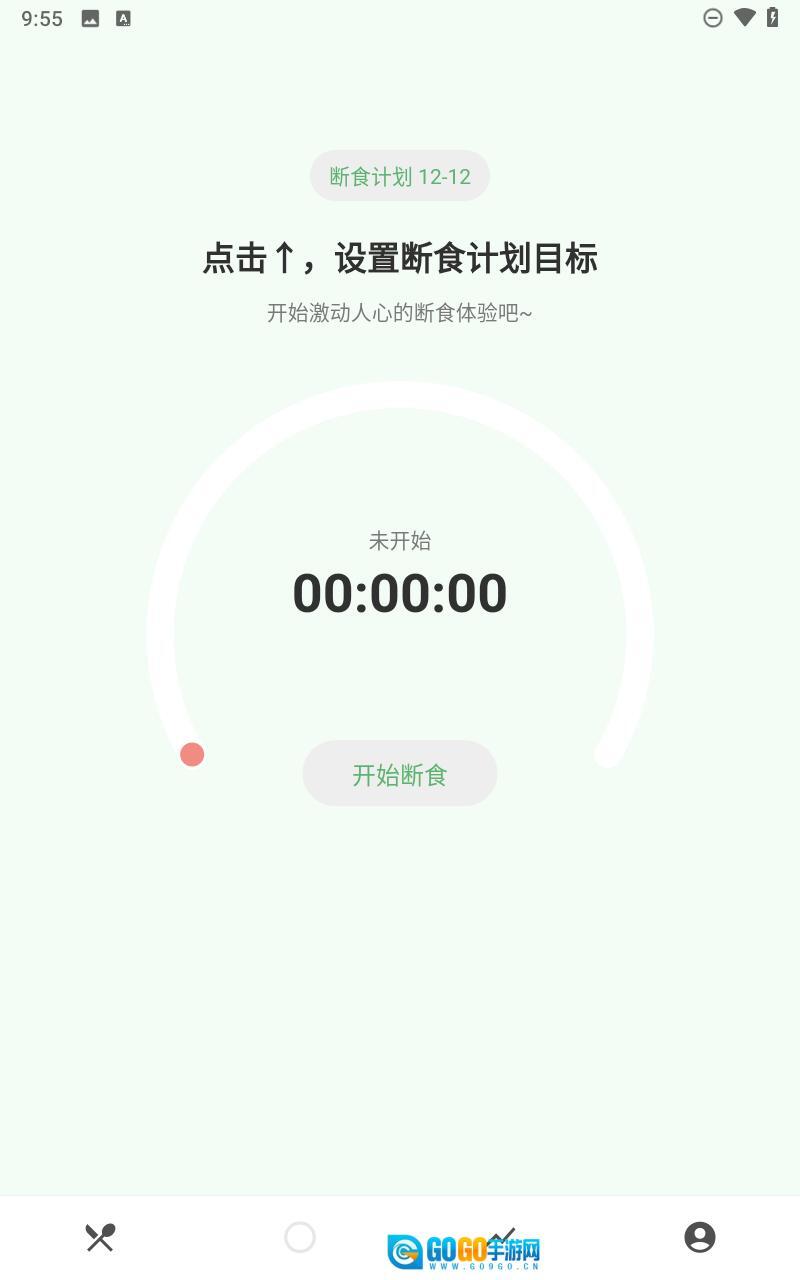Tap the 开始断食 button
This screenshot has width=800, height=1280.
click(x=399, y=774)
